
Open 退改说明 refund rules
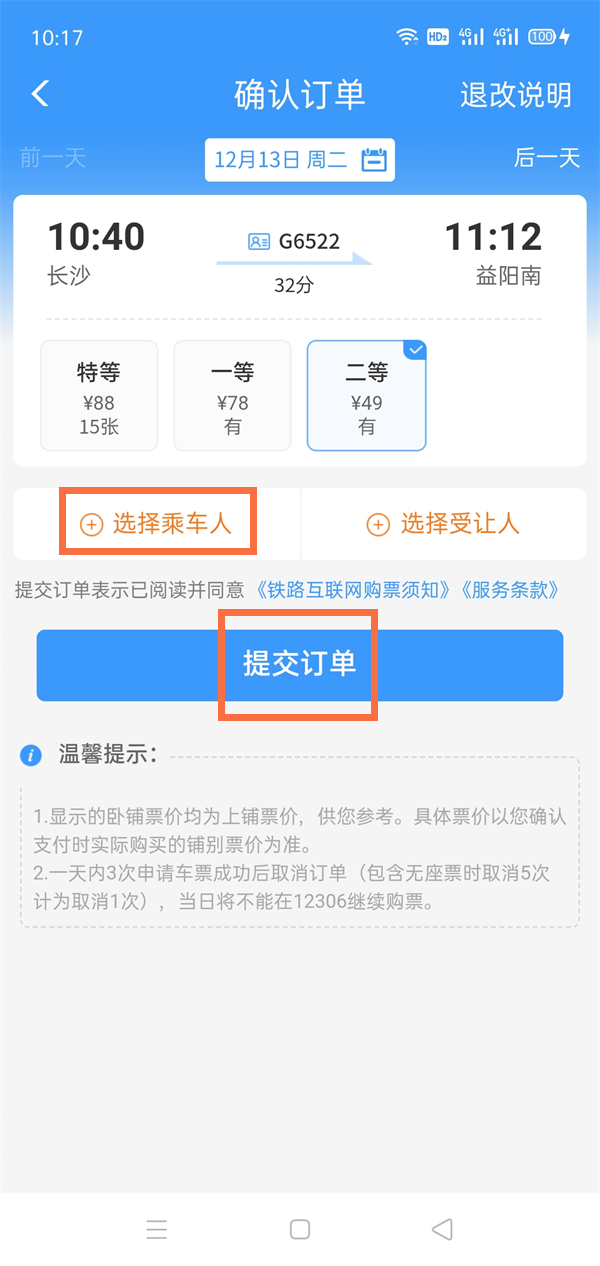coord(515,95)
